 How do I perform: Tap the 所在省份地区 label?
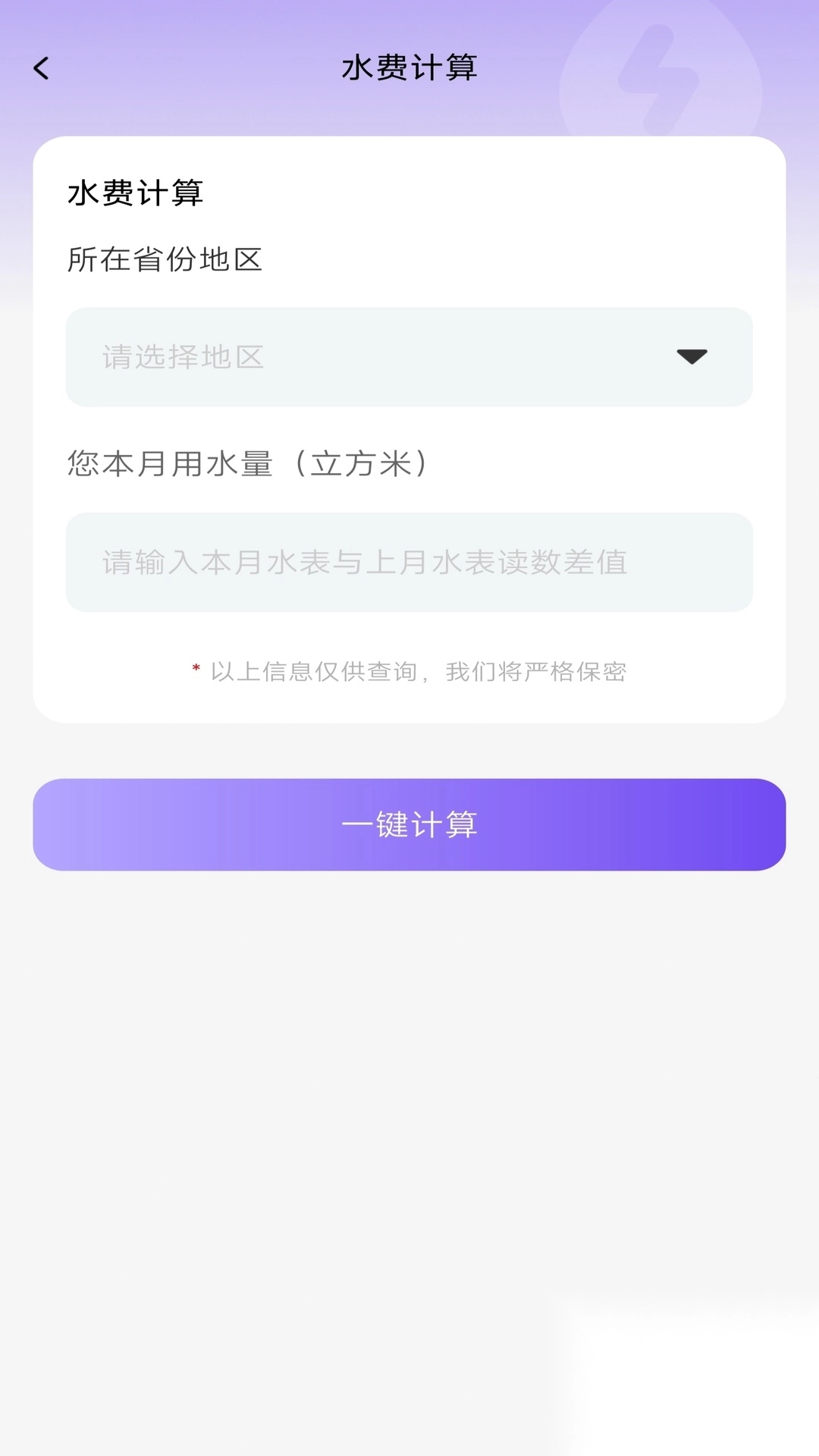tap(164, 259)
